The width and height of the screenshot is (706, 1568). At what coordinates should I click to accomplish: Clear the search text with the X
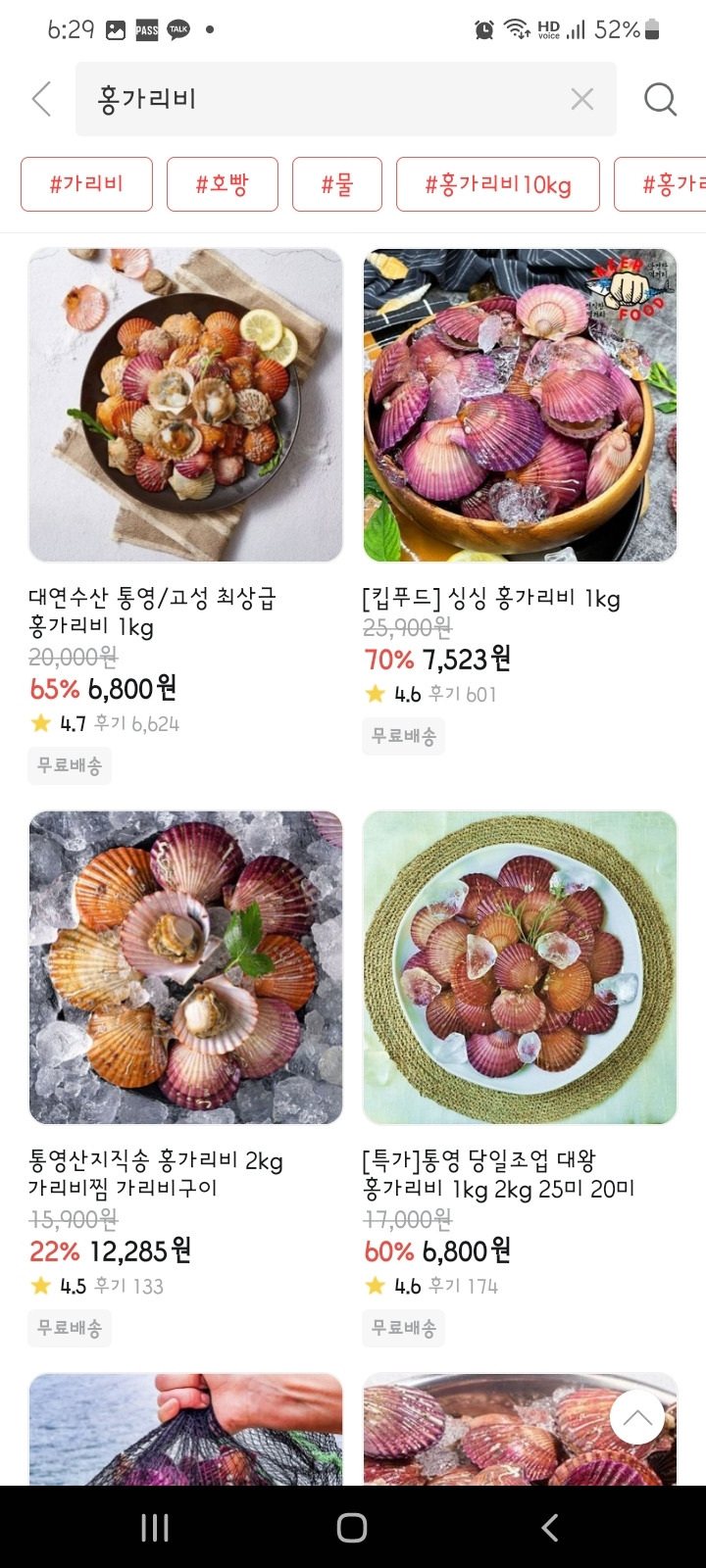(582, 99)
